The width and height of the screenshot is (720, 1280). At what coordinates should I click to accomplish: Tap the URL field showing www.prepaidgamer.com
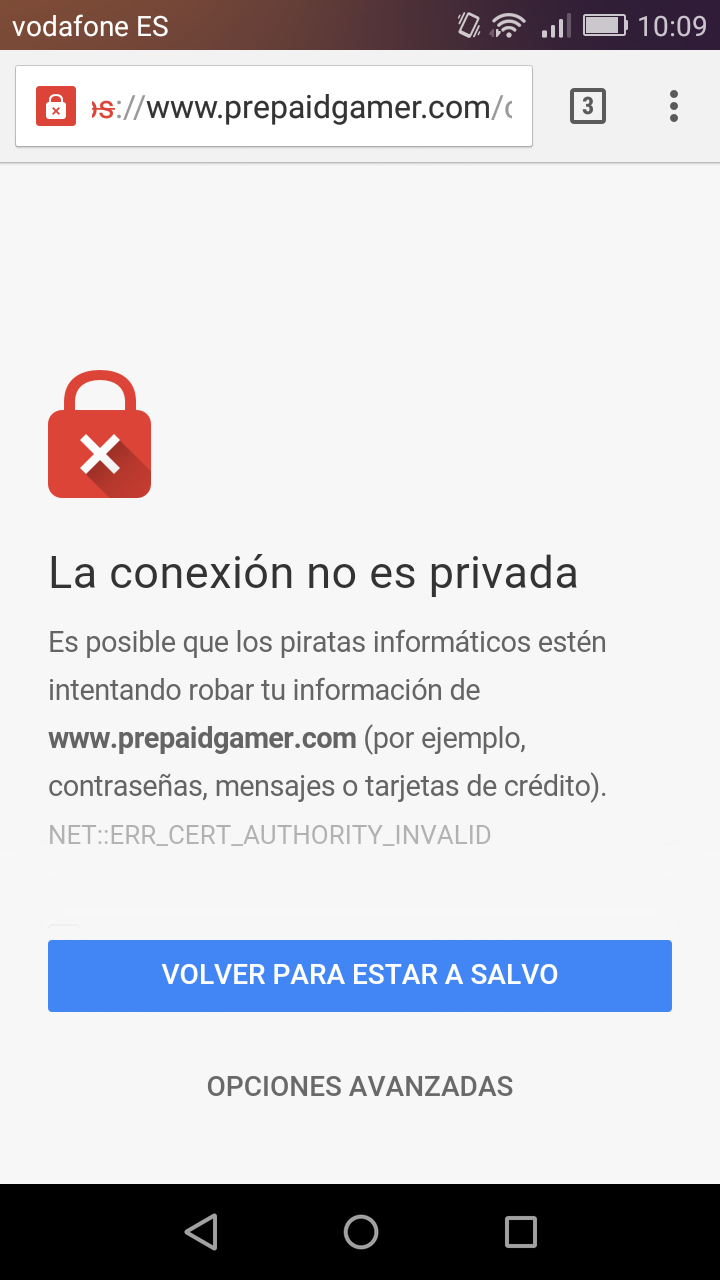click(310, 107)
